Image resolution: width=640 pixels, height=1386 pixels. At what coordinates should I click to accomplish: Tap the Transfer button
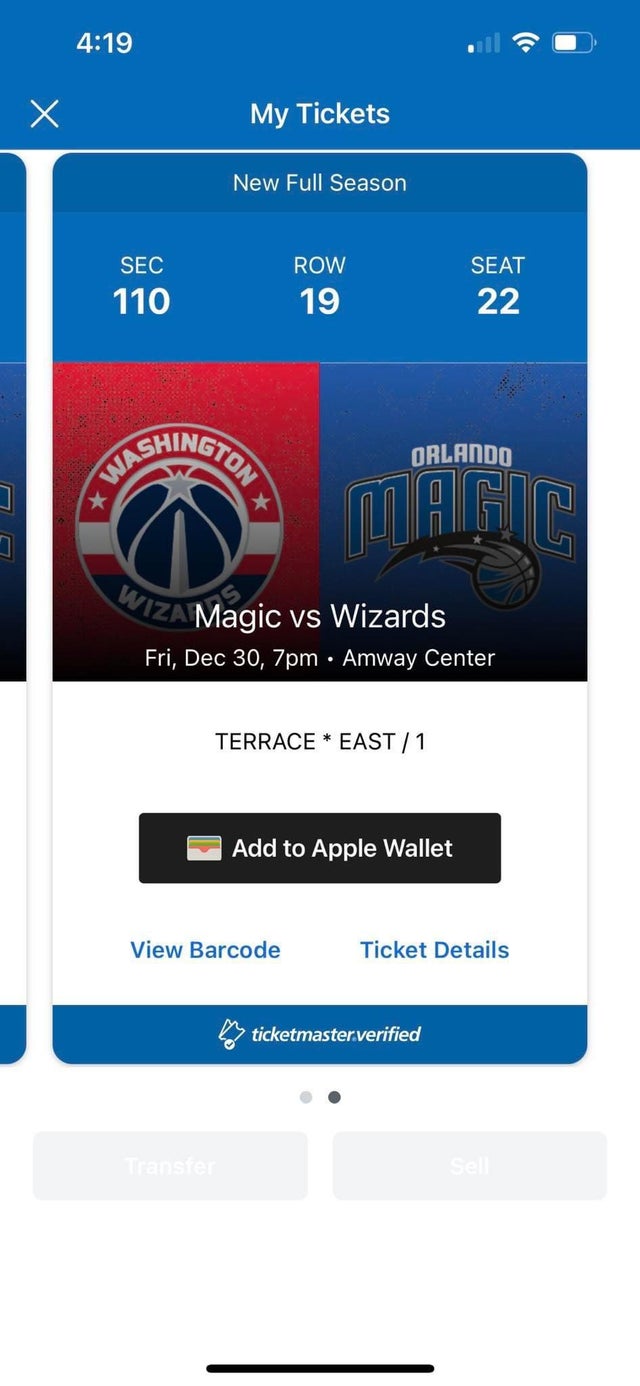[x=170, y=1166]
